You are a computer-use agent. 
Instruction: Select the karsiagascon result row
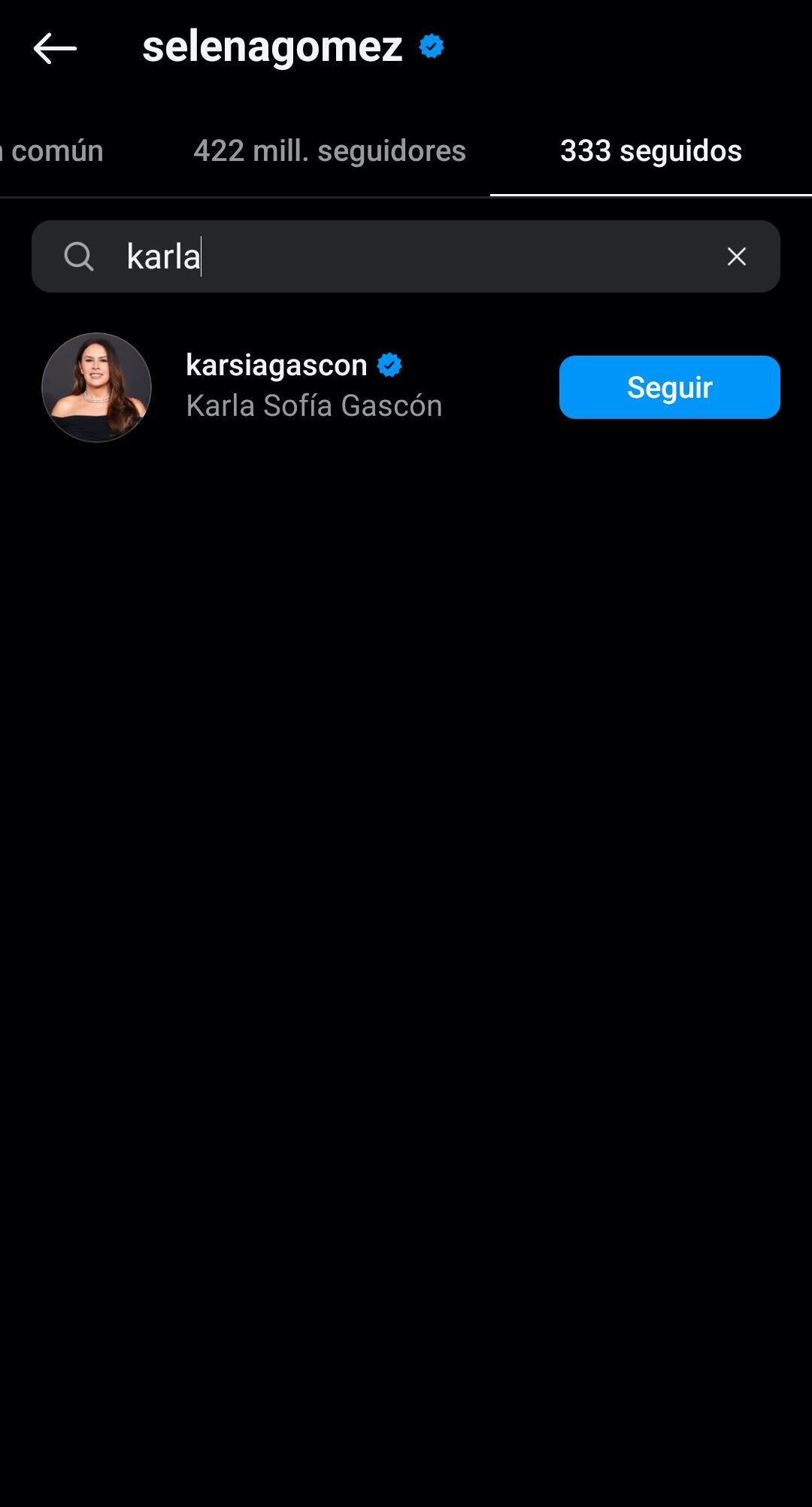click(x=301, y=387)
